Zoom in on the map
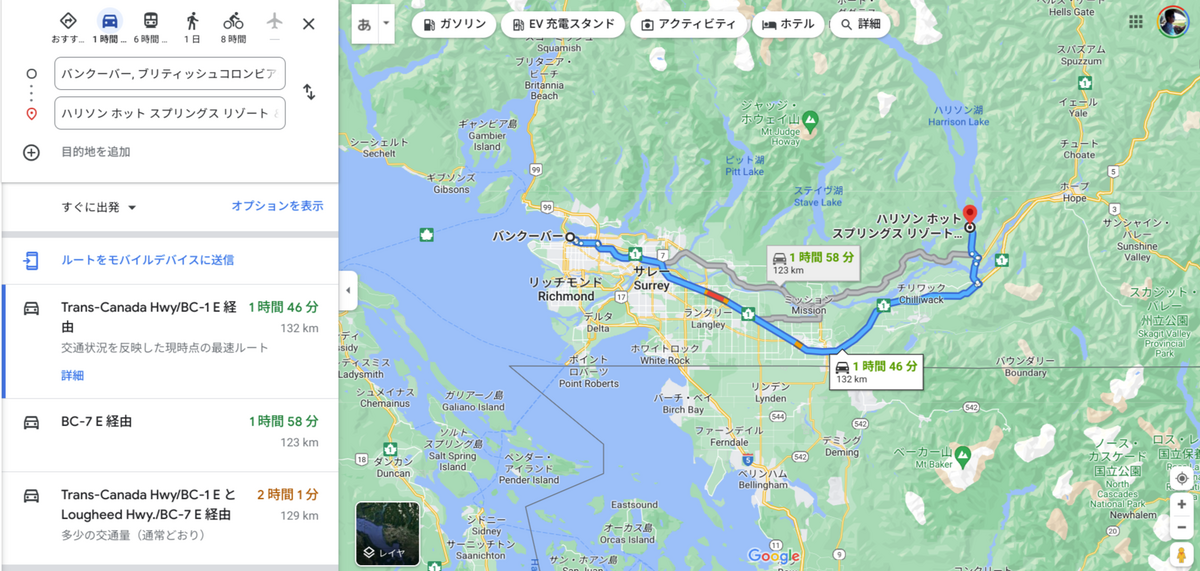 (1182, 504)
